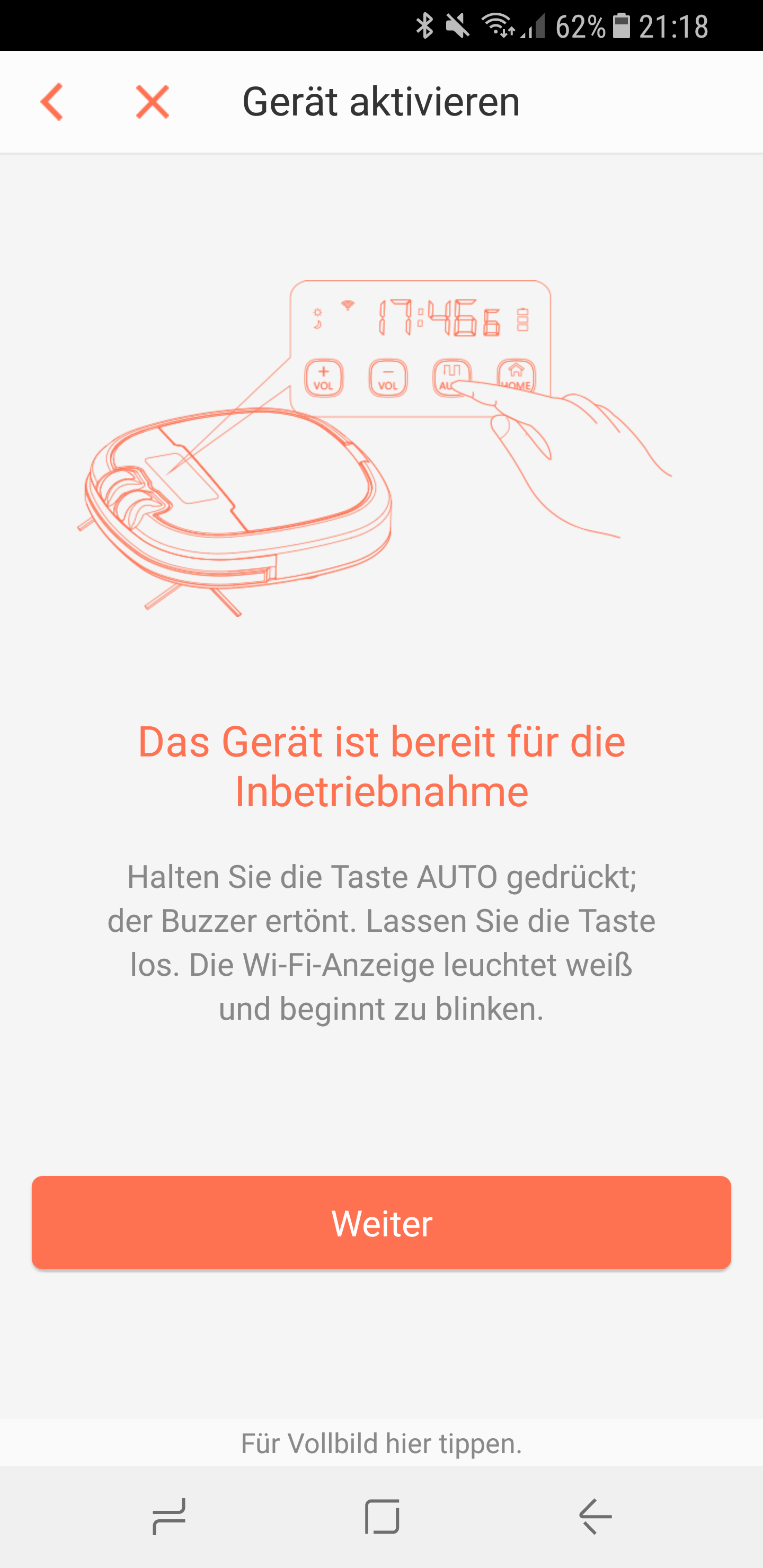Go to the system home screen
763x1568 pixels.
click(382, 1516)
